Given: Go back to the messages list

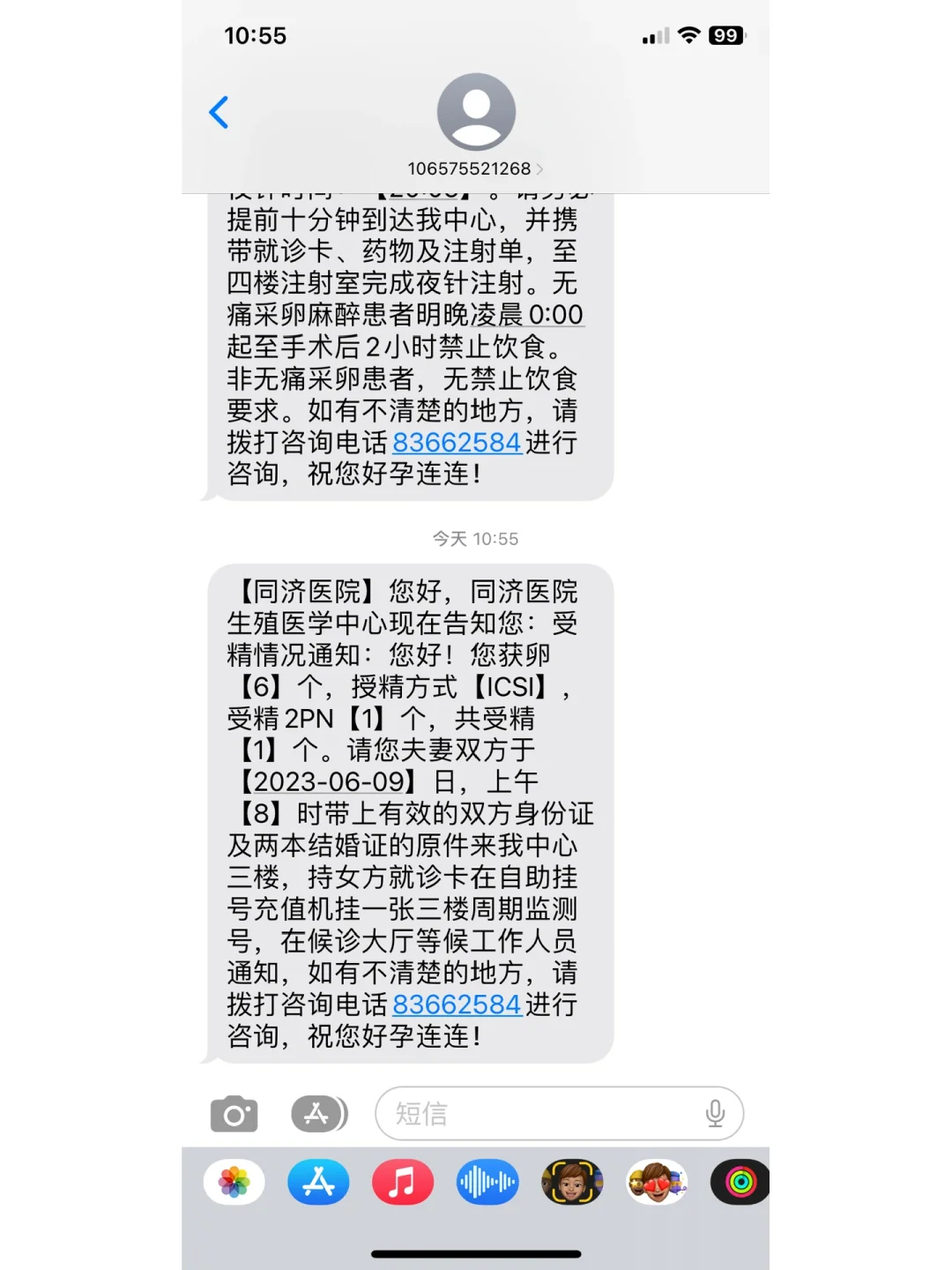Looking at the screenshot, I should click(x=219, y=112).
